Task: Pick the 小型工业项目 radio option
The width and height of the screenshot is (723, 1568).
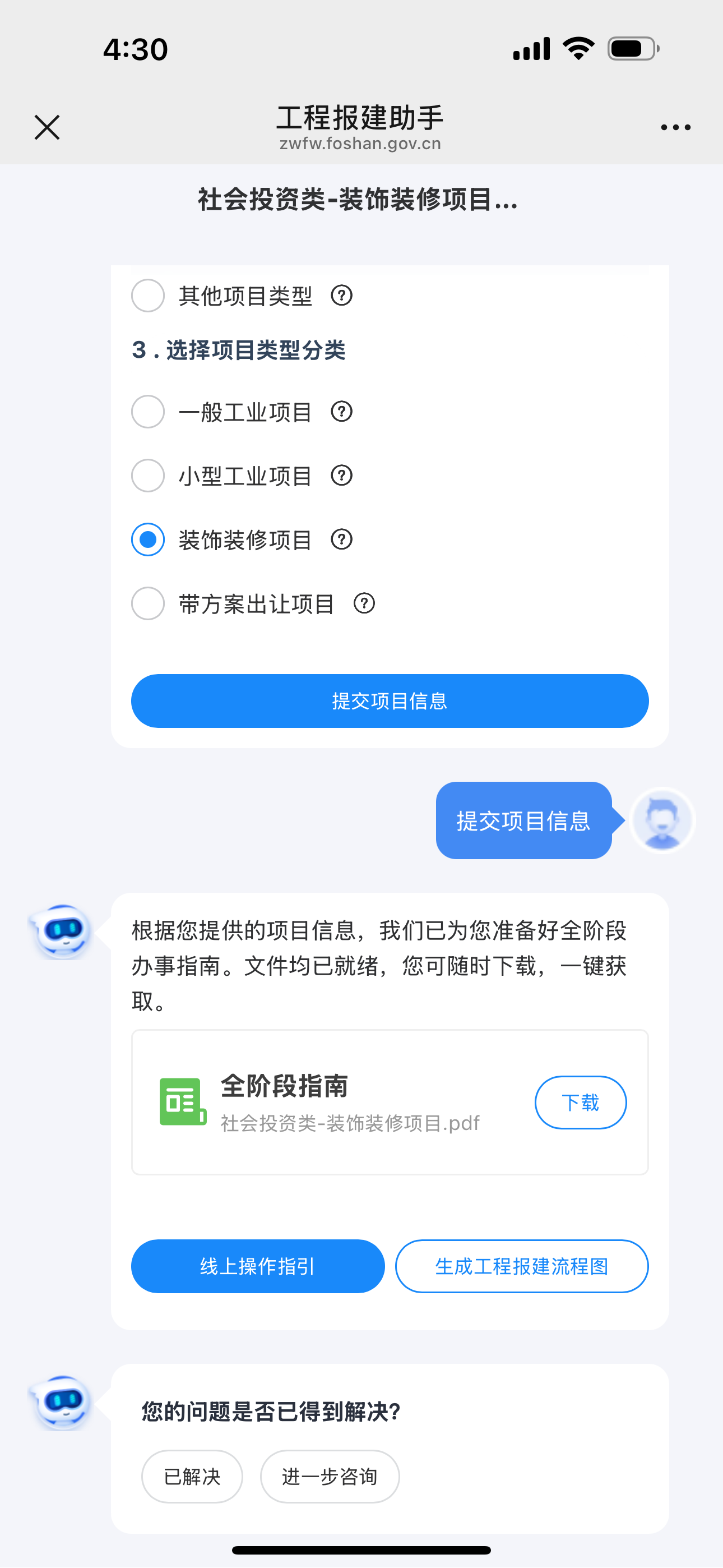Action: (x=148, y=476)
